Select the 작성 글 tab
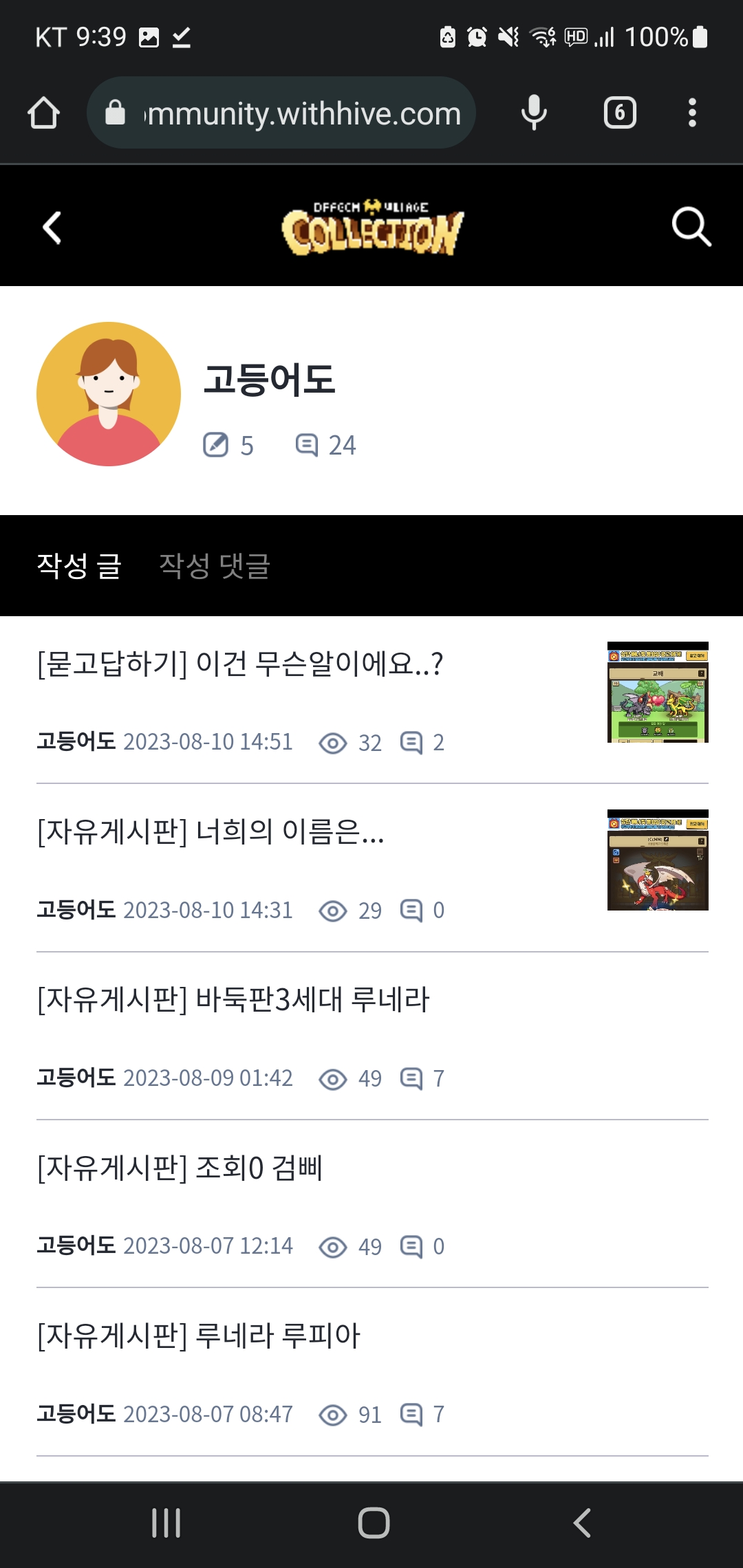The image size is (743, 1568). click(x=79, y=566)
